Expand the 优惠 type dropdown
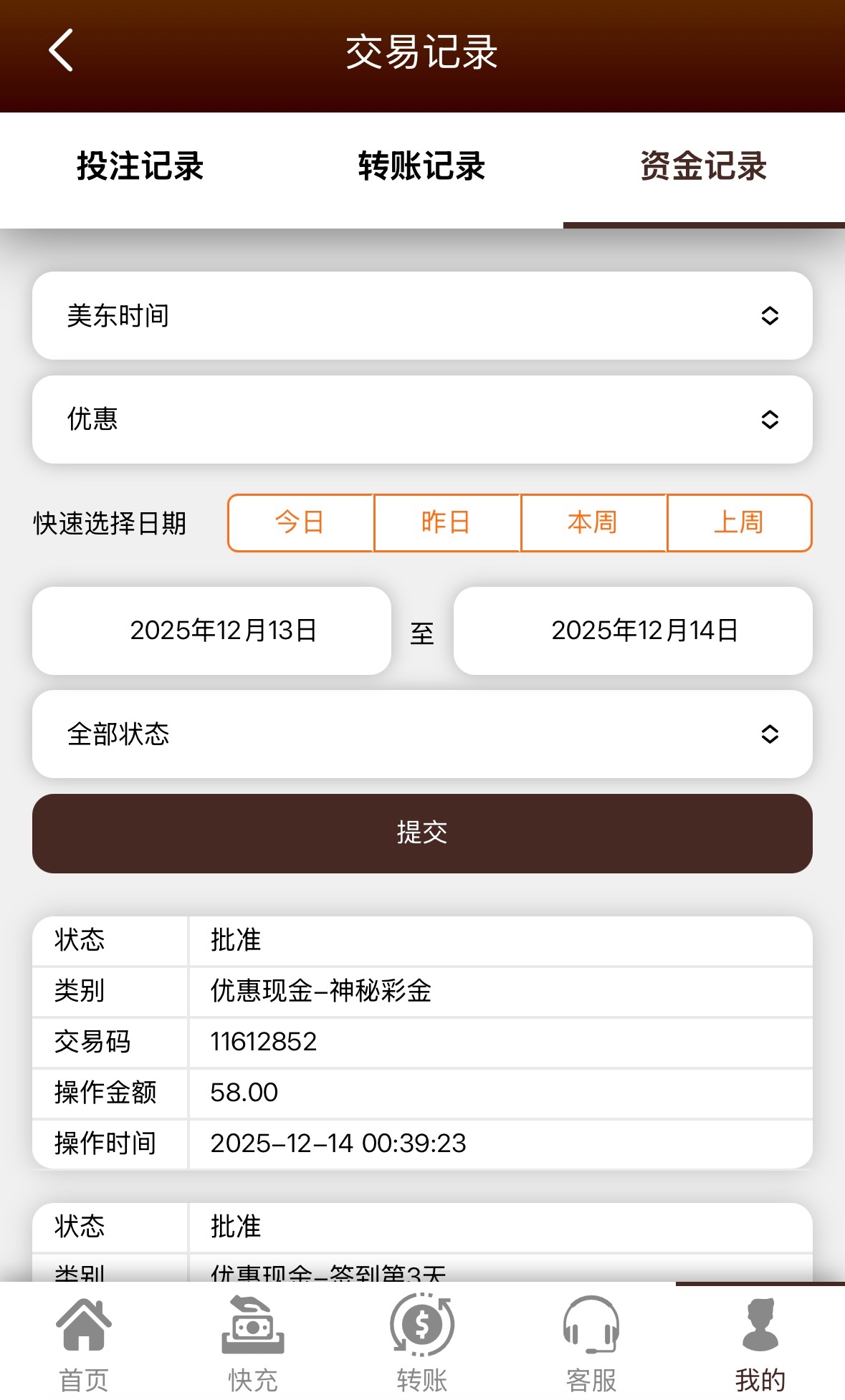 tap(422, 420)
